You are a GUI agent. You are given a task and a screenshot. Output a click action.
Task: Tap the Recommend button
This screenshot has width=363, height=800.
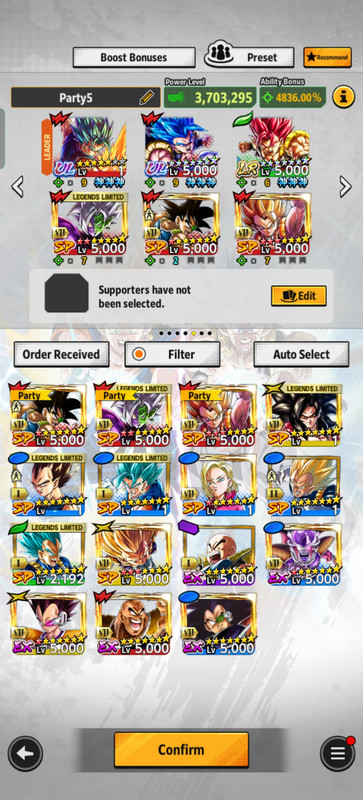point(327,58)
